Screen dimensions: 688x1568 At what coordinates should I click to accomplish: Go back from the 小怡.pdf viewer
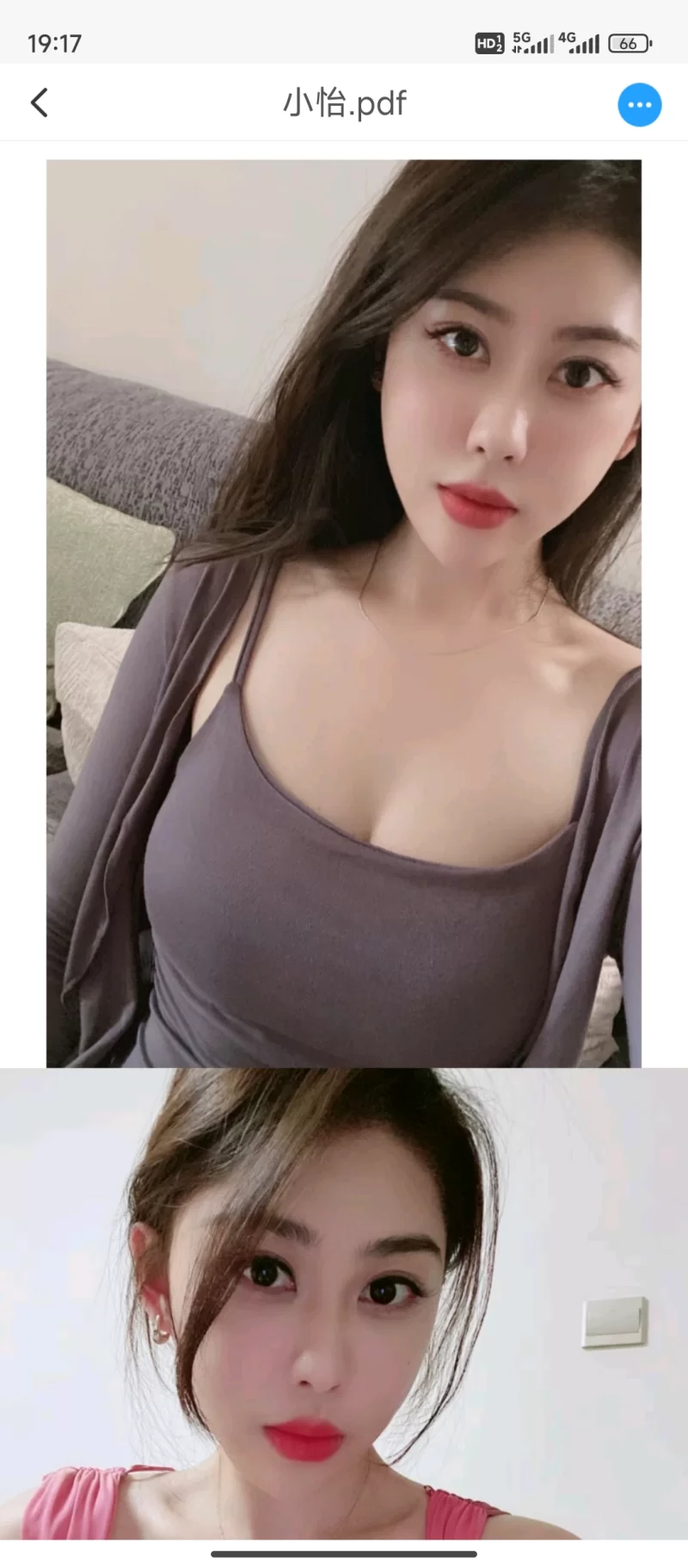coord(39,103)
